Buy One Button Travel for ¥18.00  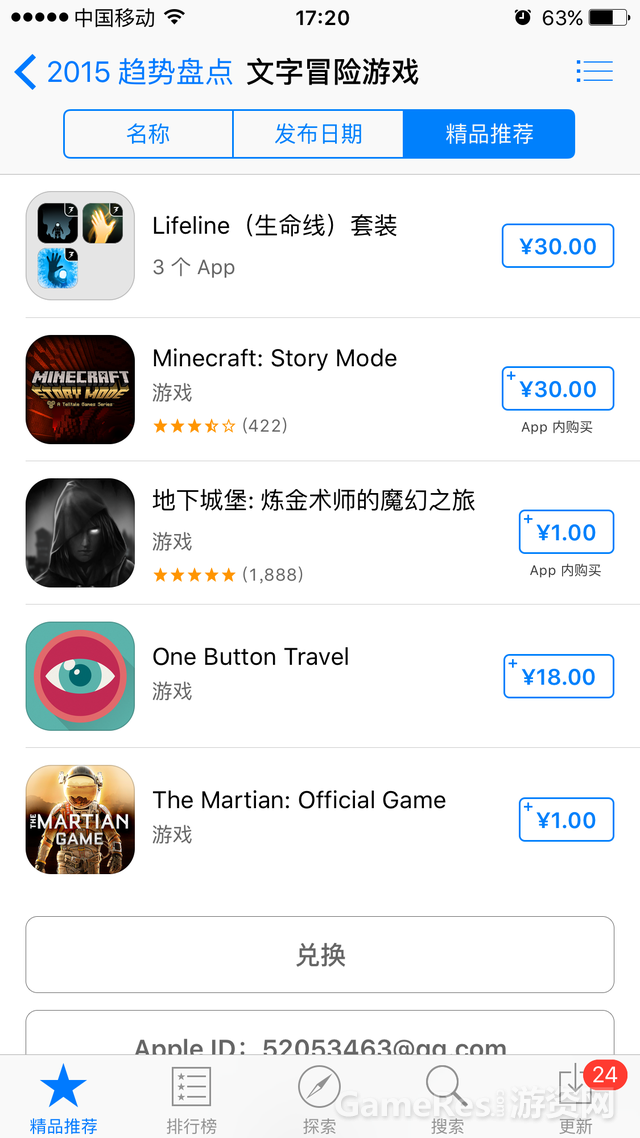point(557,677)
